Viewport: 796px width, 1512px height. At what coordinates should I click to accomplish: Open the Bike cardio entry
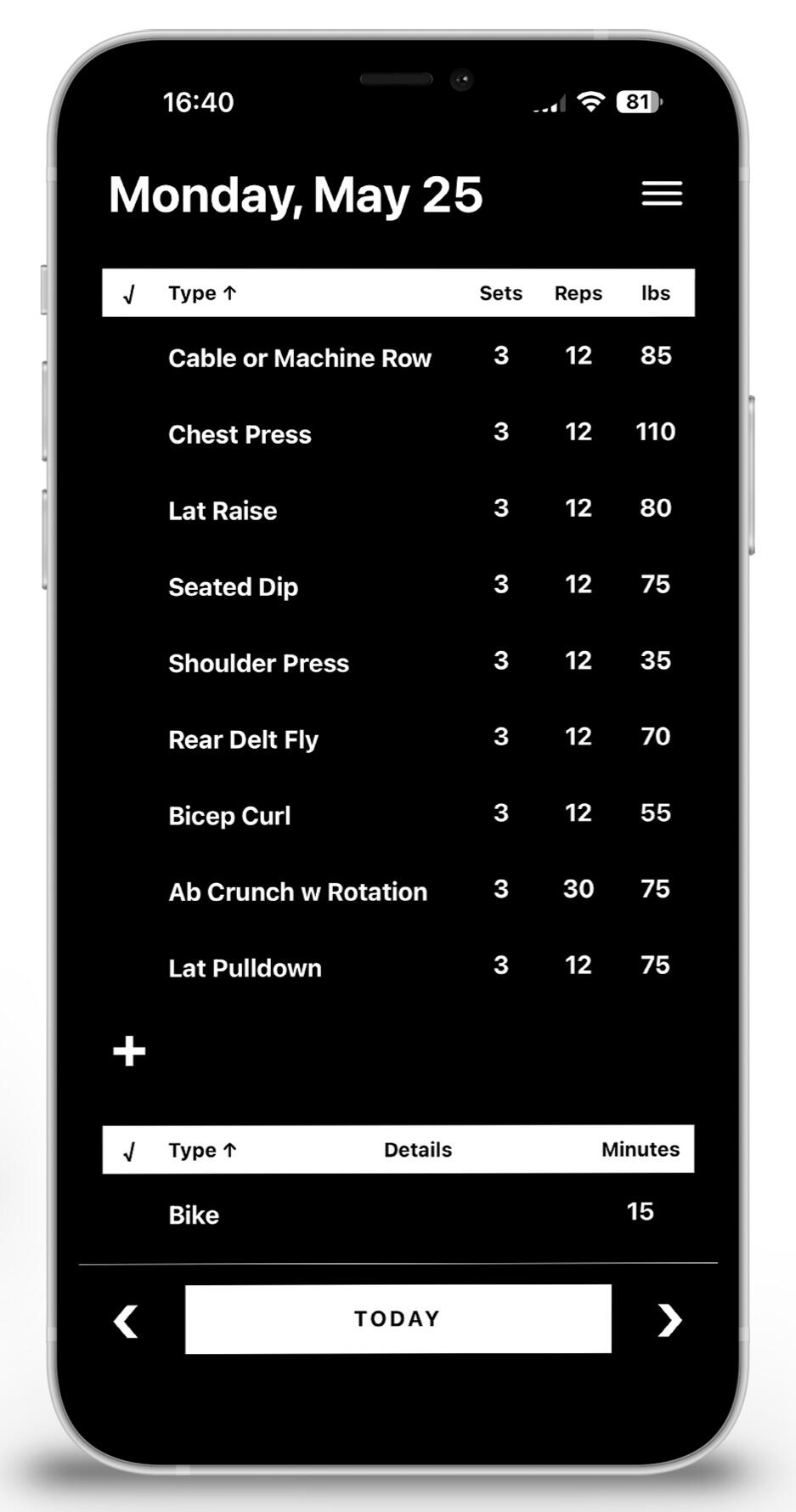[x=194, y=1215]
